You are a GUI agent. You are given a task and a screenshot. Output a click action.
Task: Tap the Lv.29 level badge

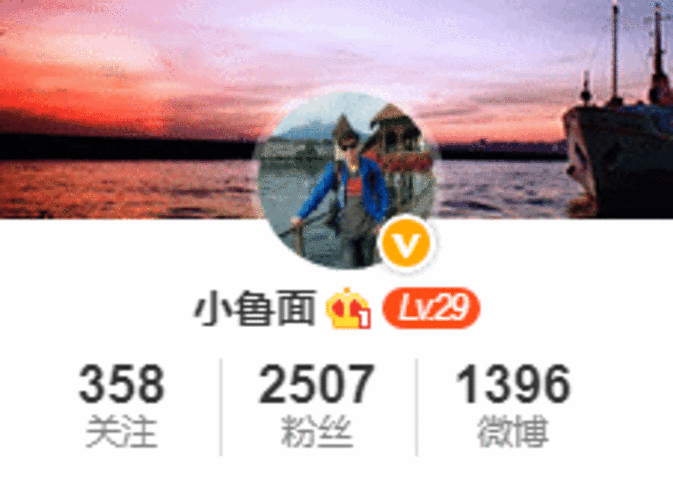tap(433, 309)
